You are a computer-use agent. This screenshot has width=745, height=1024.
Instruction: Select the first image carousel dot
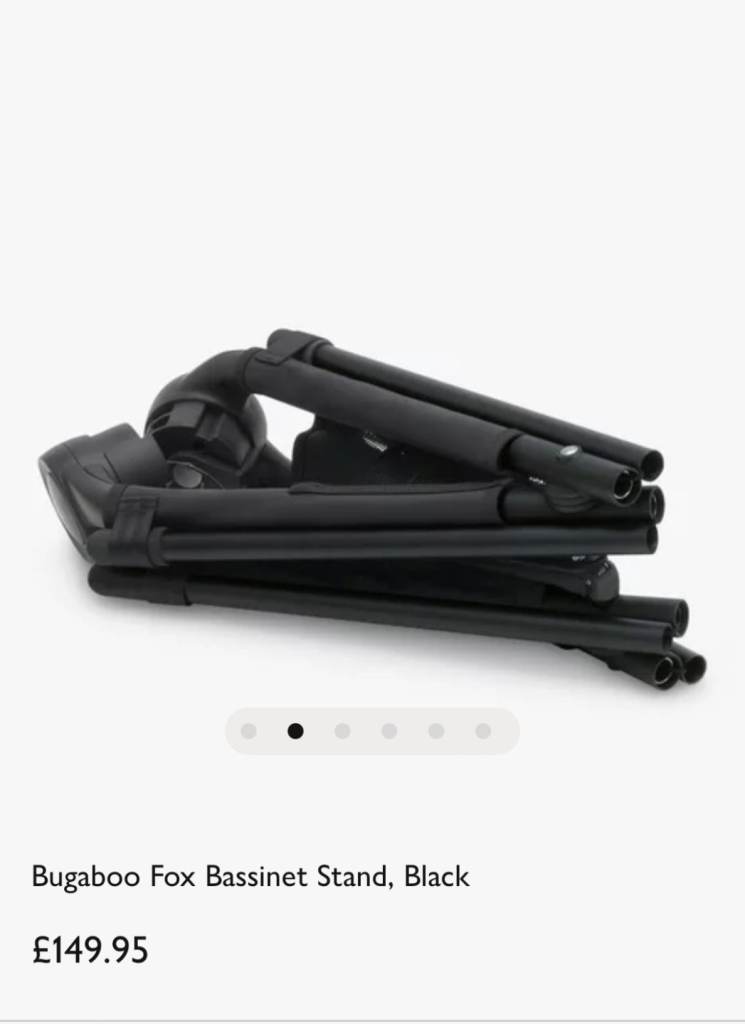click(x=249, y=731)
